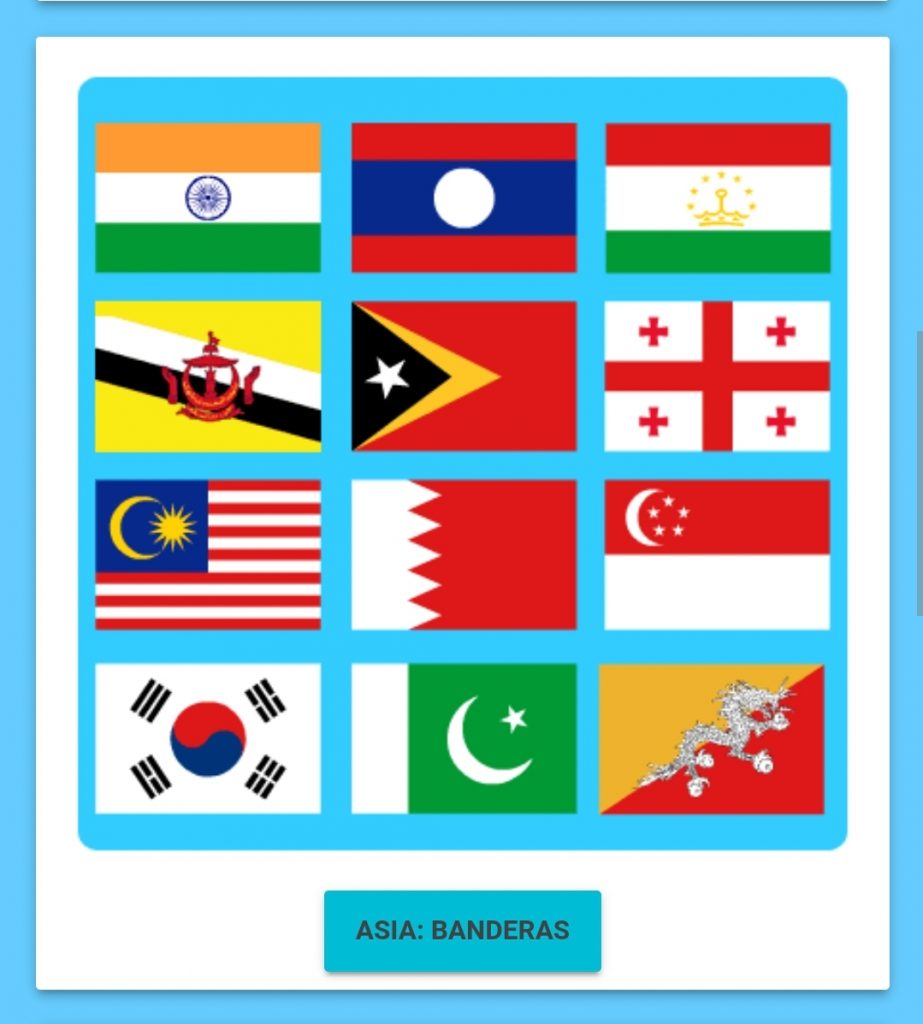Tap the ASIA: BANDERAS button
The image size is (923, 1024).
pos(462,931)
